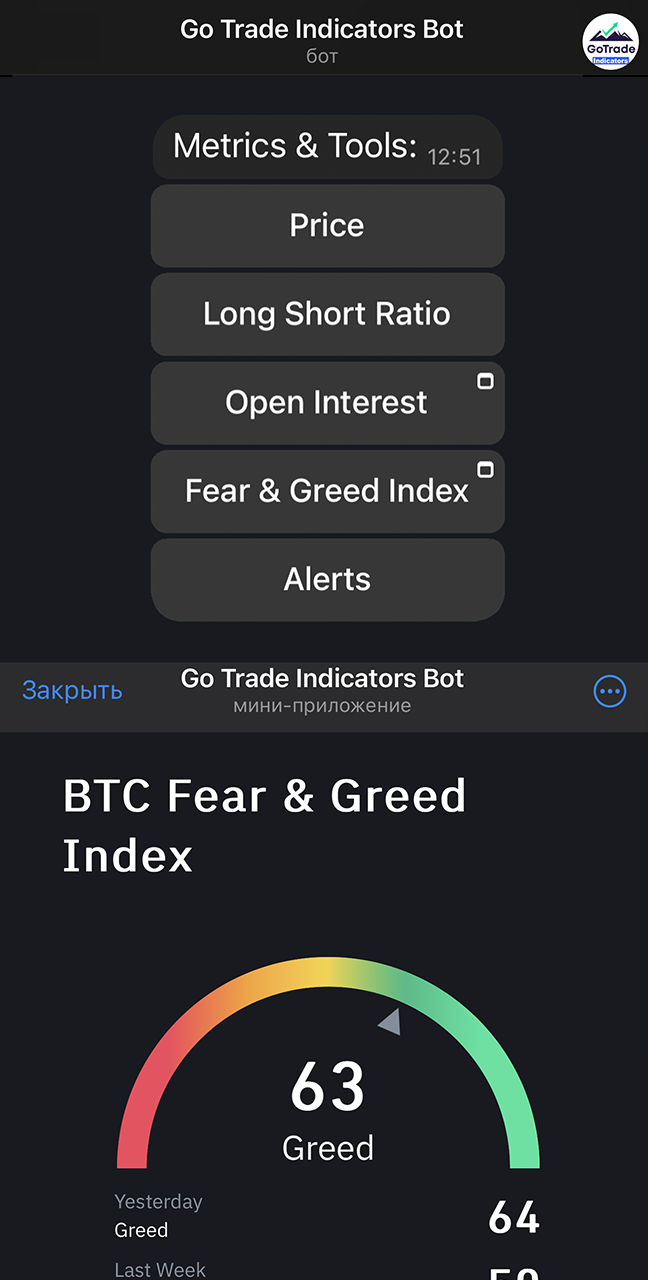Launch the Fear & Greed Index tool
This screenshot has height=1280, width=648.
(x=327, y=491)
